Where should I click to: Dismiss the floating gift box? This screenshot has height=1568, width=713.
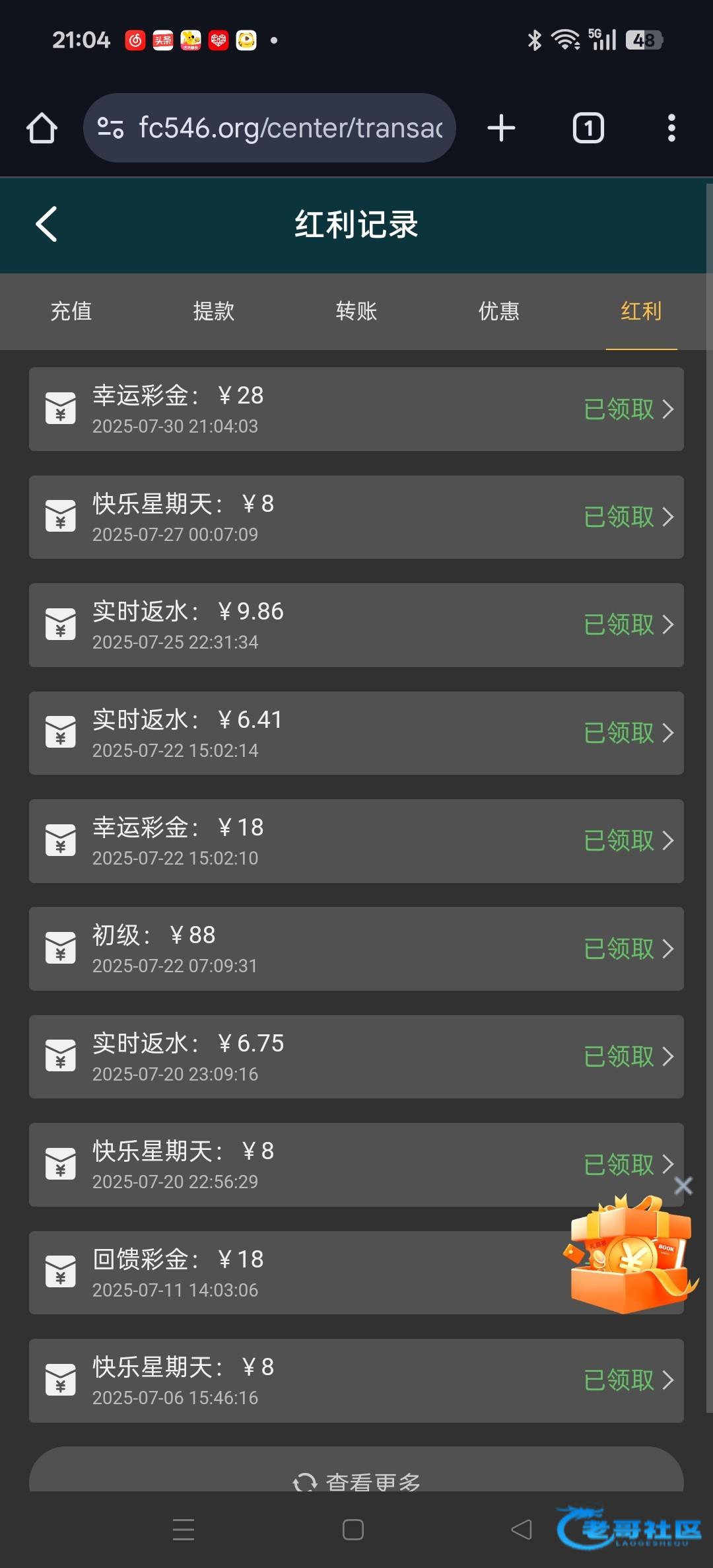[x=683, y=1186]
